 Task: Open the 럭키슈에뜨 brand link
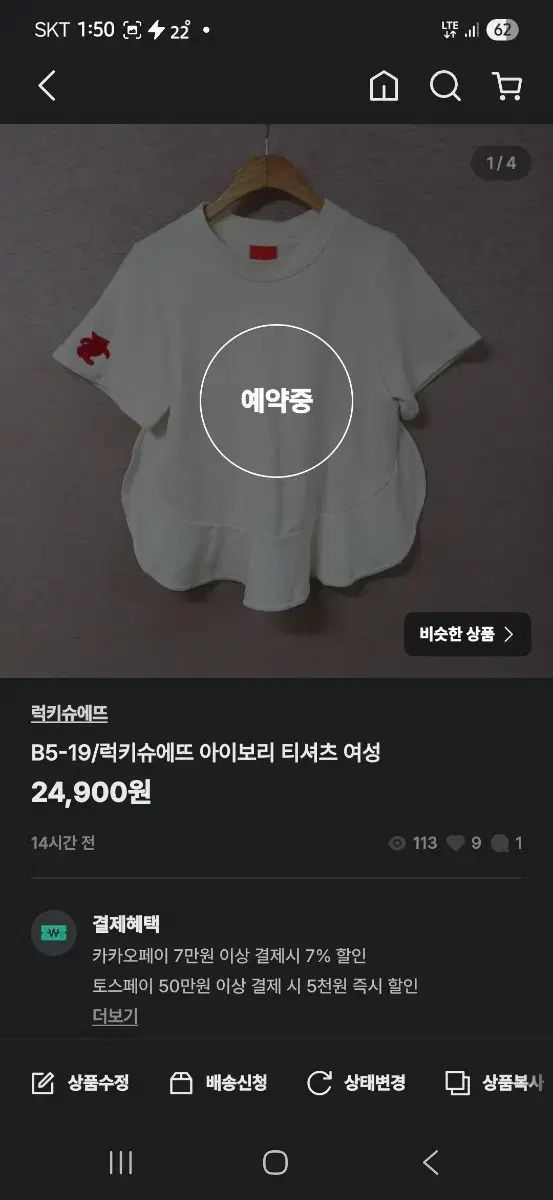point(70,714)
